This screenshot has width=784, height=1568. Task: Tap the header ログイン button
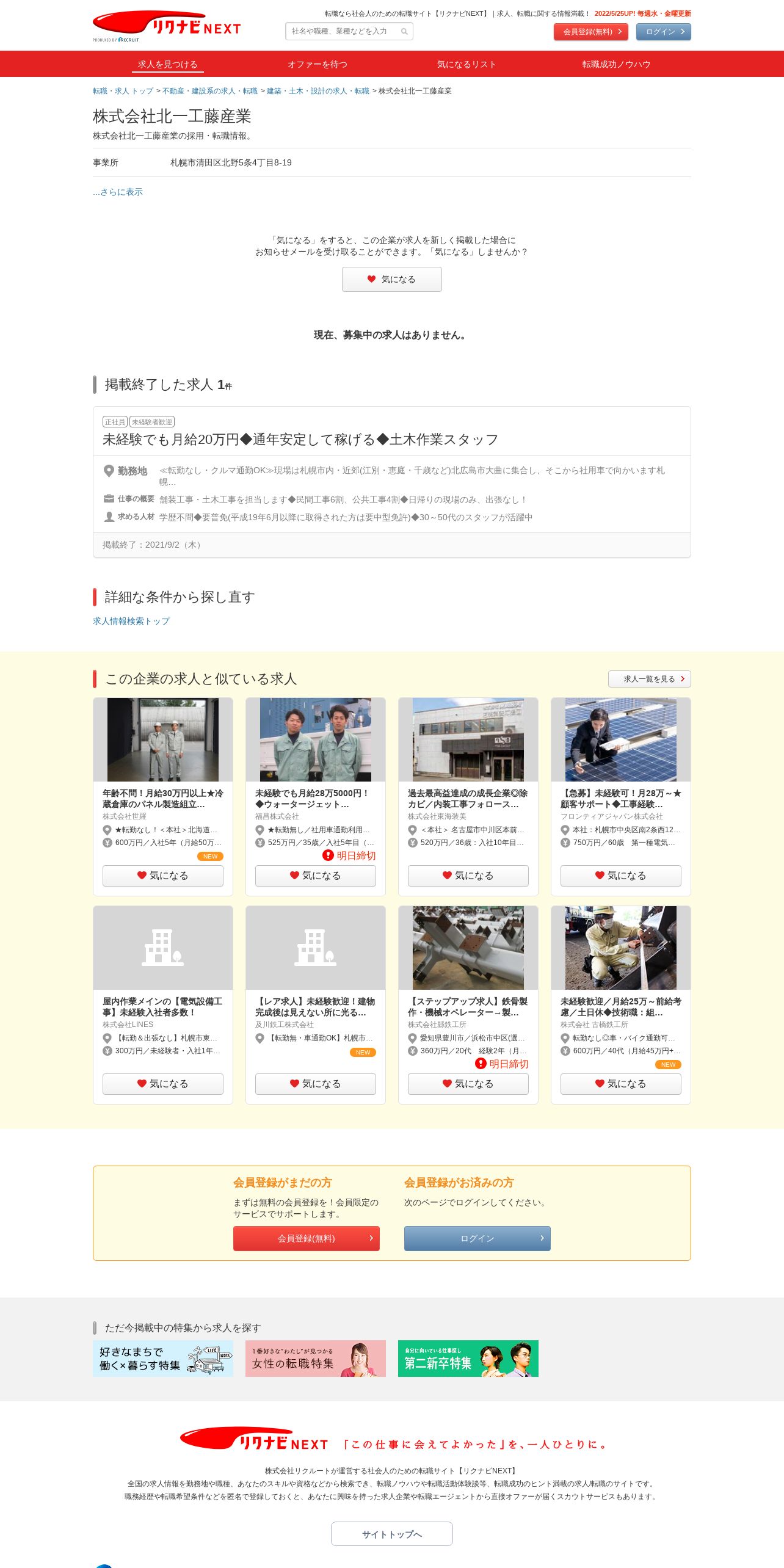tap(663, 32)
